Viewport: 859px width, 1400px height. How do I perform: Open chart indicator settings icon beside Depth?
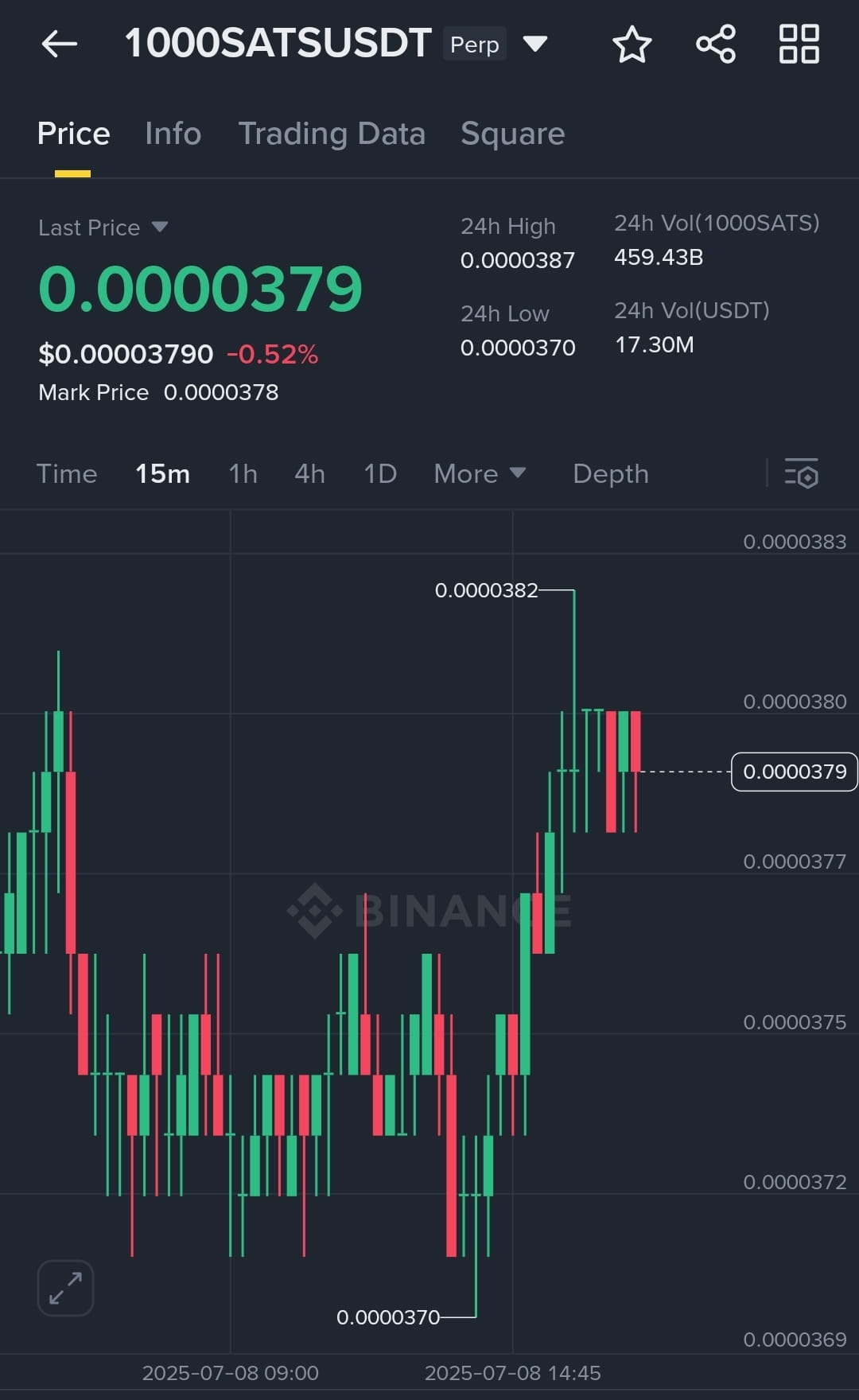pos(801,473)
